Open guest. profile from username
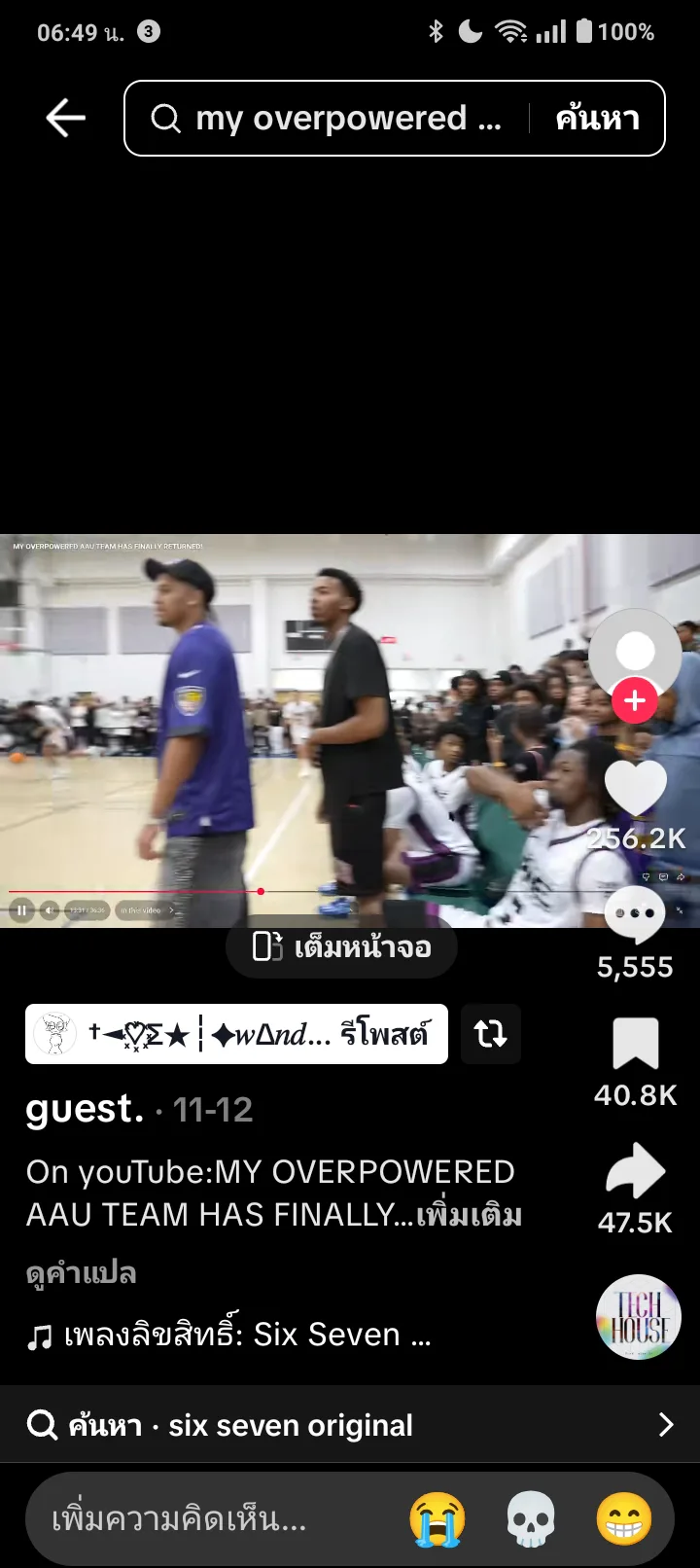 point(86,1109)
